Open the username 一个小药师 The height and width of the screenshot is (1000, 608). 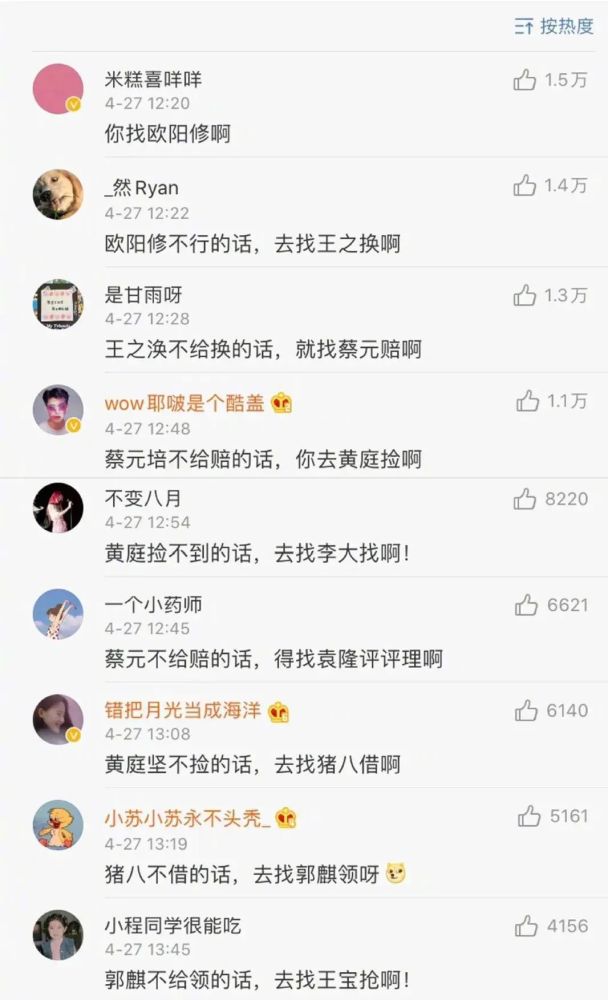coord(153,605)
